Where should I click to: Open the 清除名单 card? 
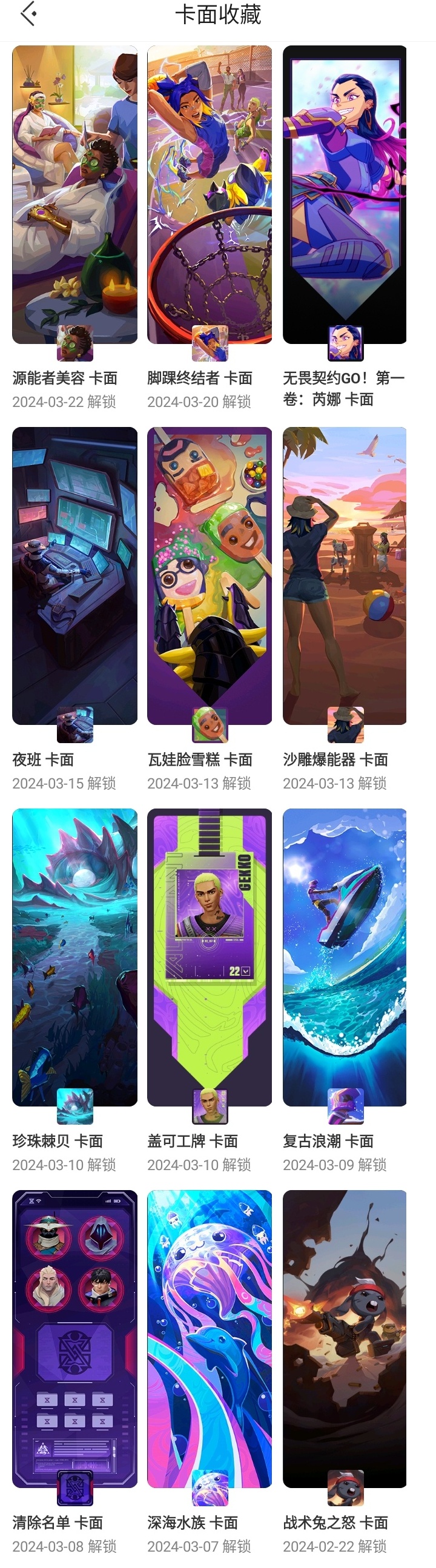pyautogui.click(x=74, y=1338)
